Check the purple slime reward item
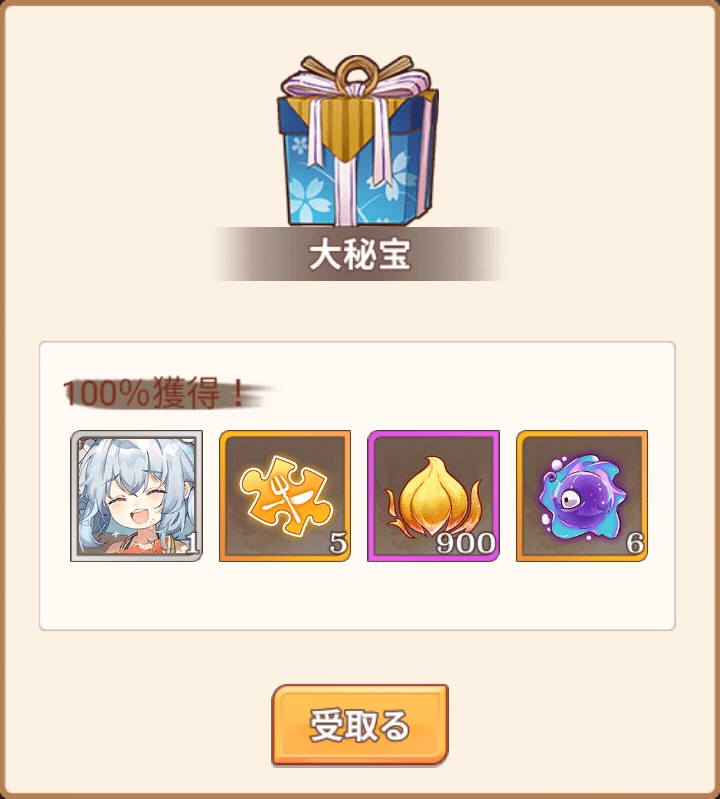Screen dimensions: 720x799 [x=581, y=496]
